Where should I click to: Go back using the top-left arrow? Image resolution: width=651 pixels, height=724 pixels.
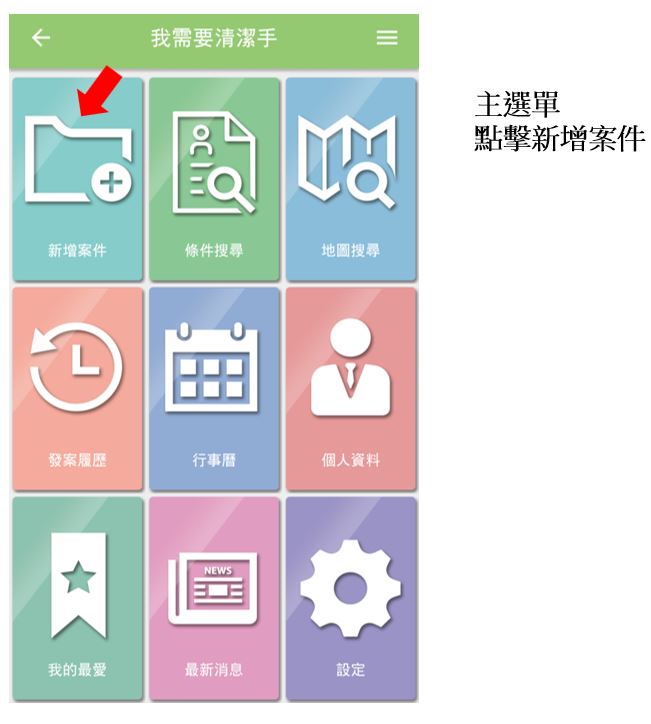40,38
